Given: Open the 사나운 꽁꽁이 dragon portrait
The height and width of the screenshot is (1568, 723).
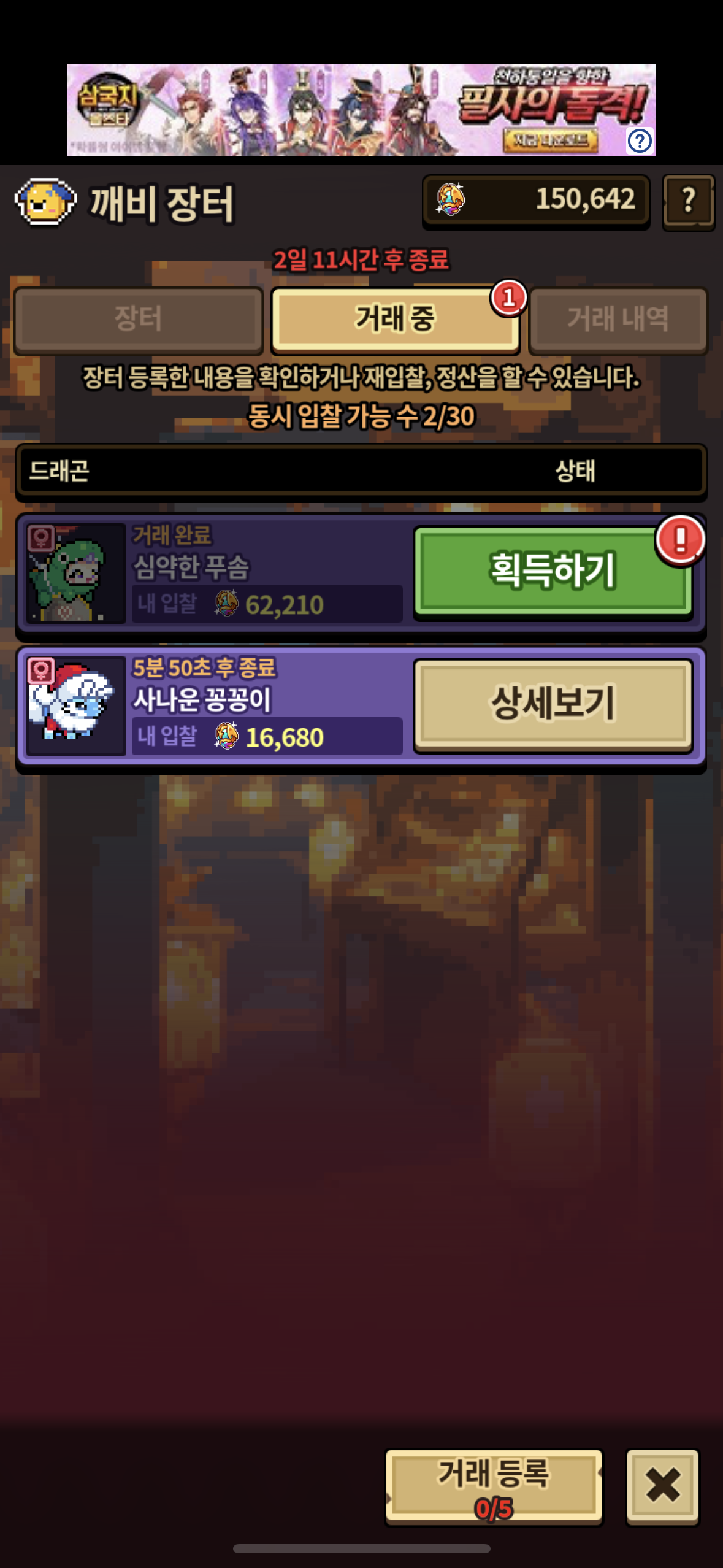Looking at the screenshot, I should [77, 705].
